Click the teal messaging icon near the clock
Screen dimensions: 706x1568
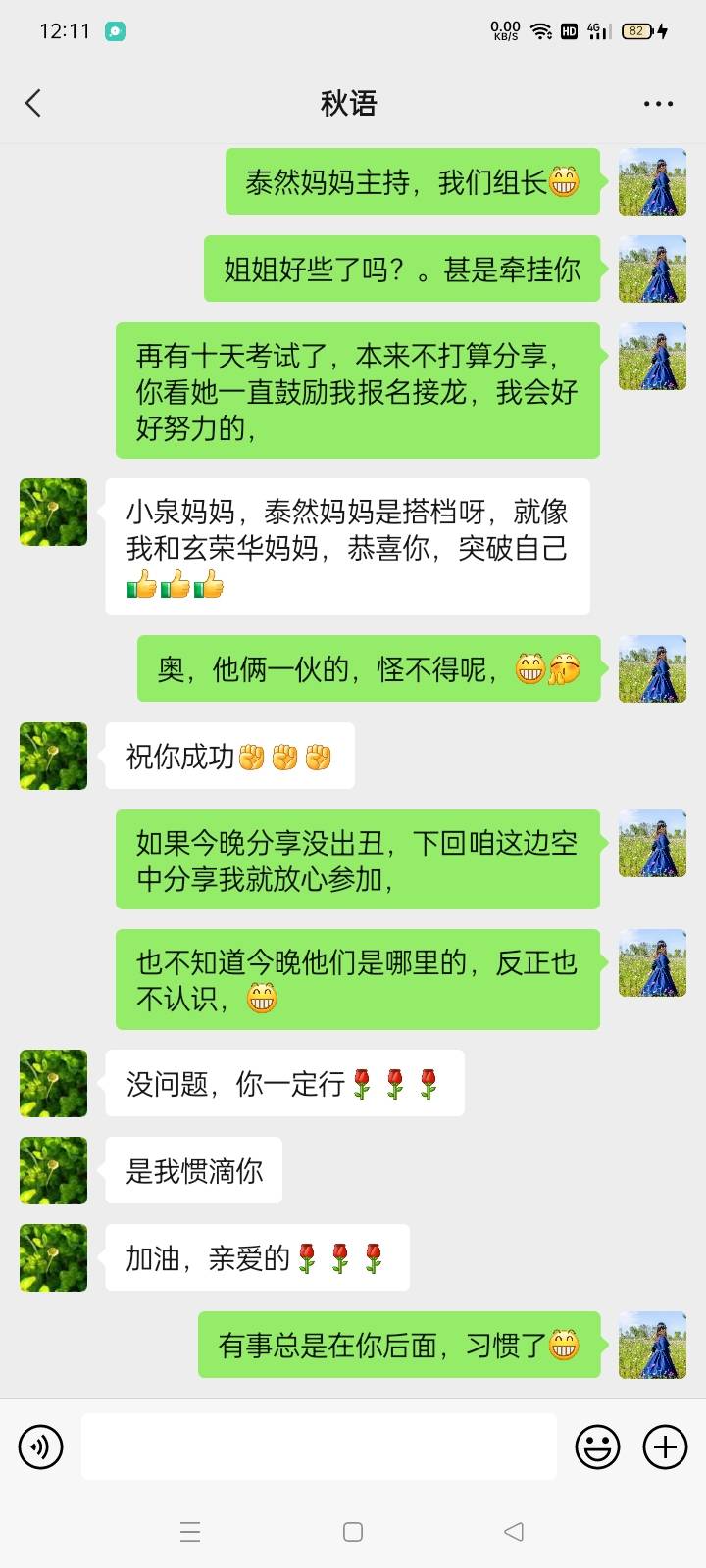(118, 30)
